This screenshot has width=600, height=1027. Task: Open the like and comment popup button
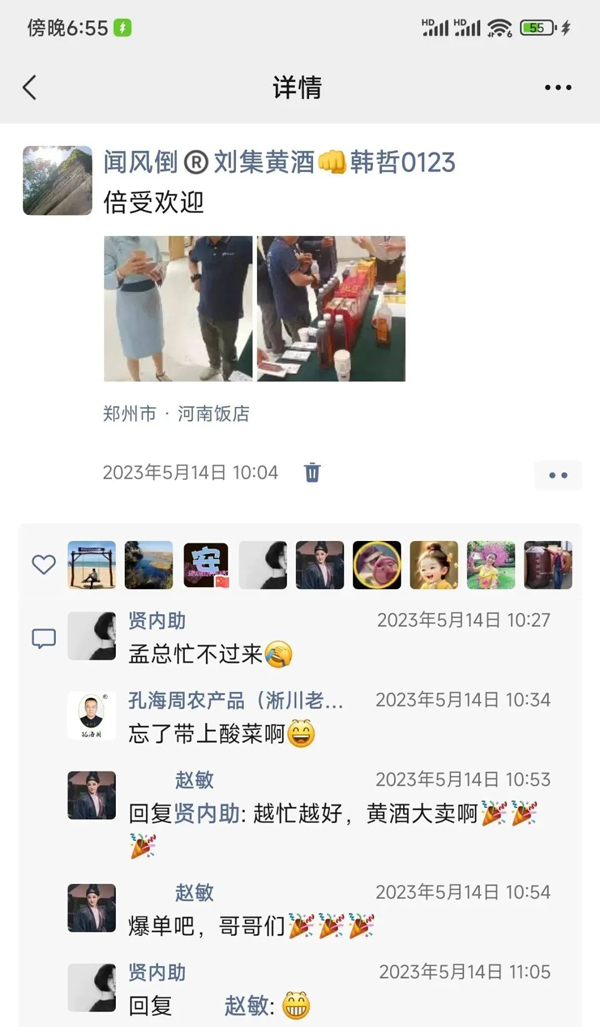[x=558, y=475]
